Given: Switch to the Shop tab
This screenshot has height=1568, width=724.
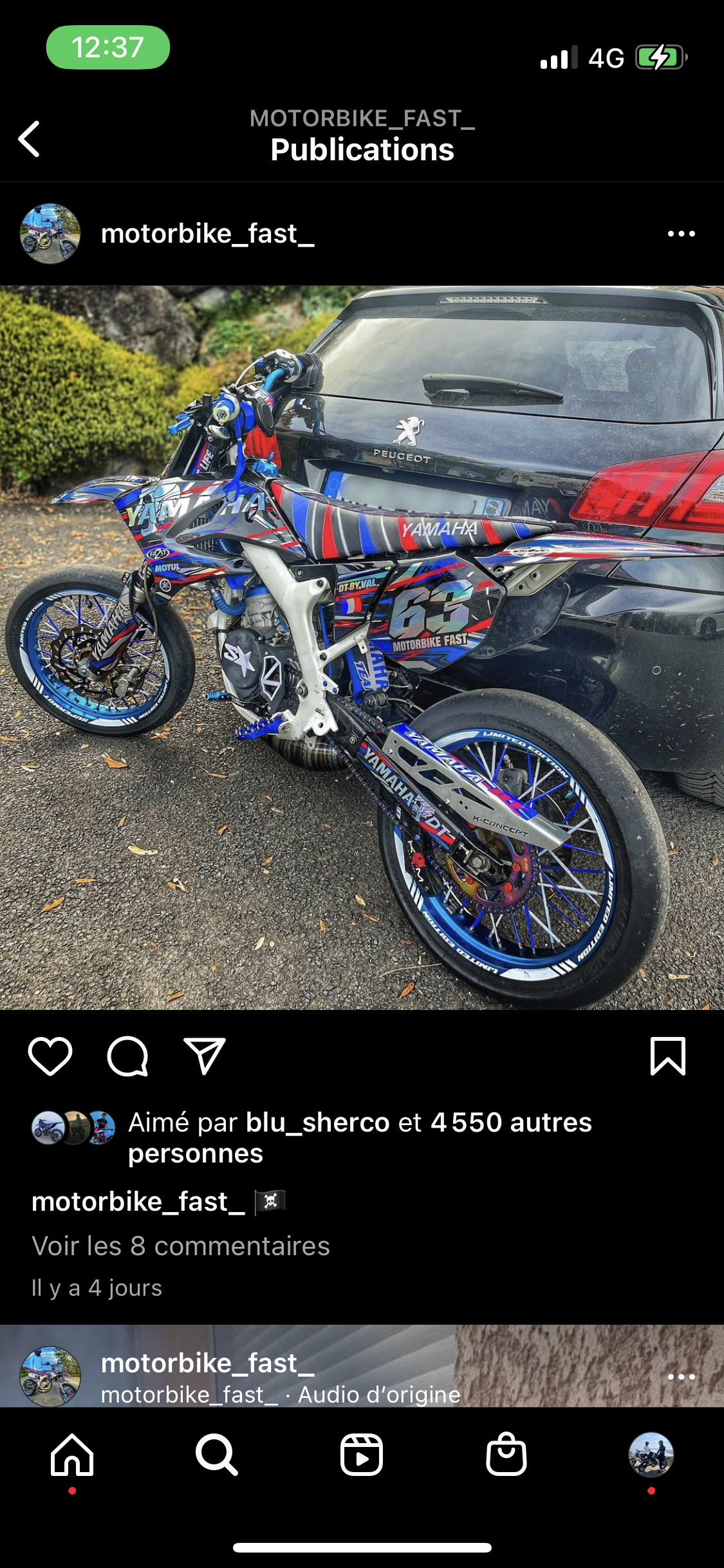Looking at the screenshot, I should coord(506,1455).
